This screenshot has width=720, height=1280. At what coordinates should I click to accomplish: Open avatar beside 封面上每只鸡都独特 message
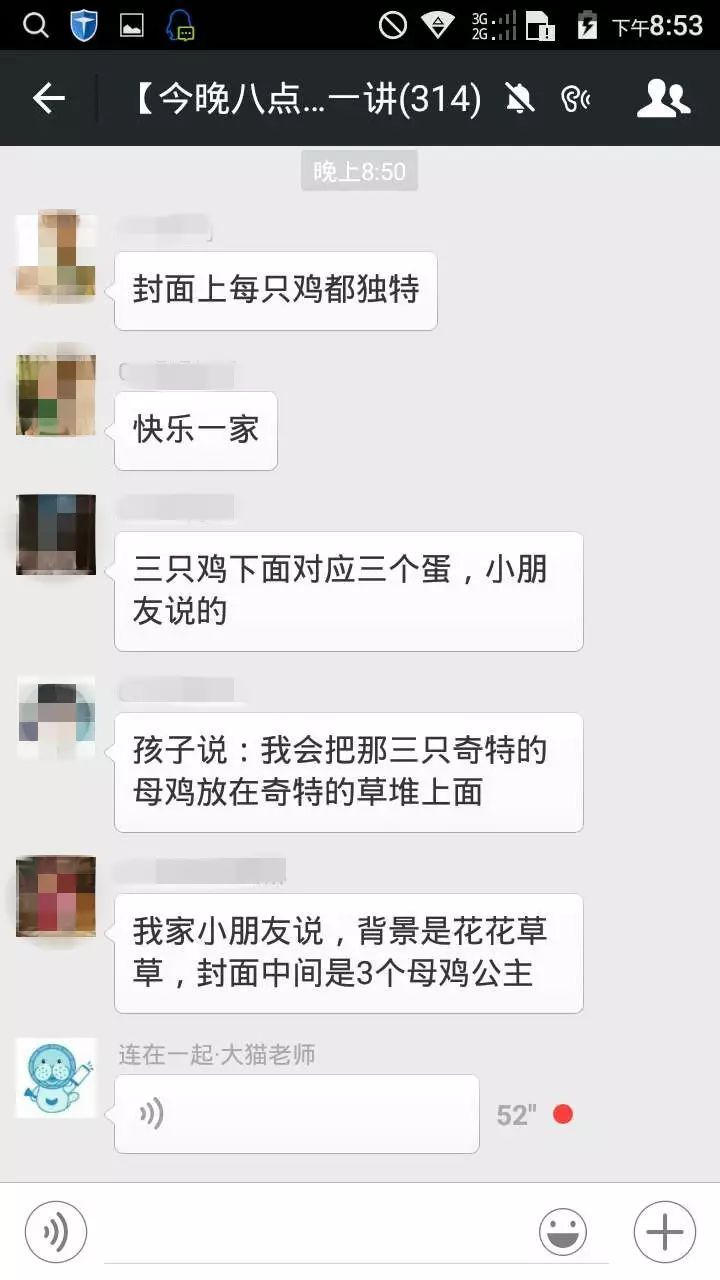click(56, 254)
